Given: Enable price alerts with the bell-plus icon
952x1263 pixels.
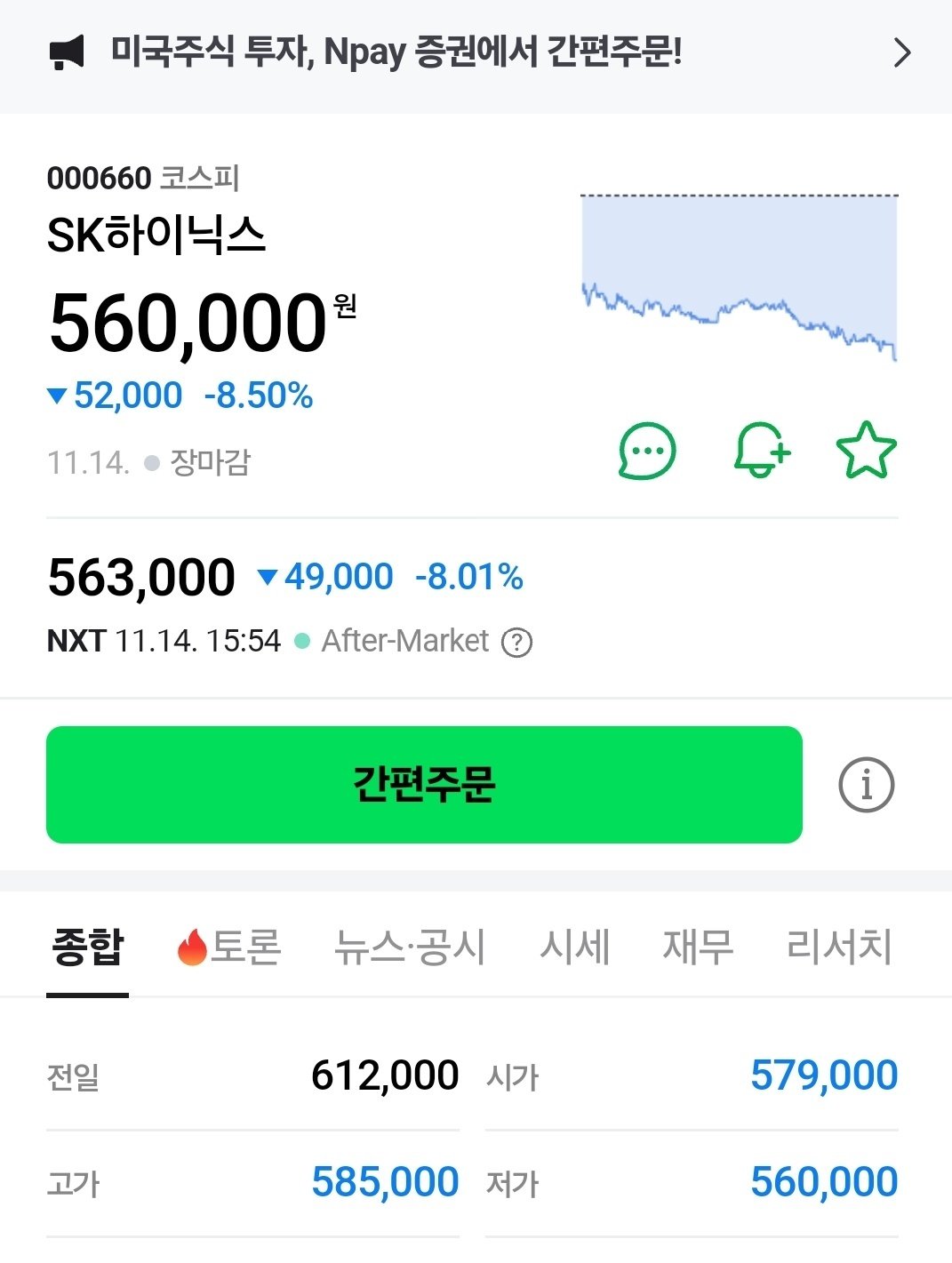Looking at the screenshot, I should coord(762,452).
